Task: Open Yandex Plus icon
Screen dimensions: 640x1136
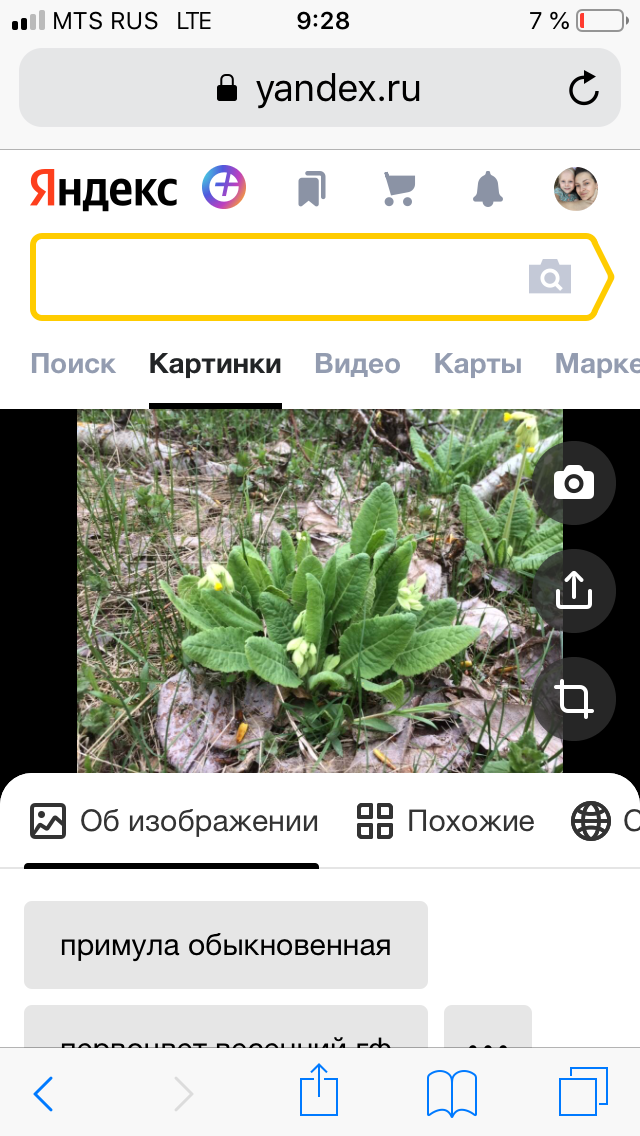Action: (x=224, y=188)
